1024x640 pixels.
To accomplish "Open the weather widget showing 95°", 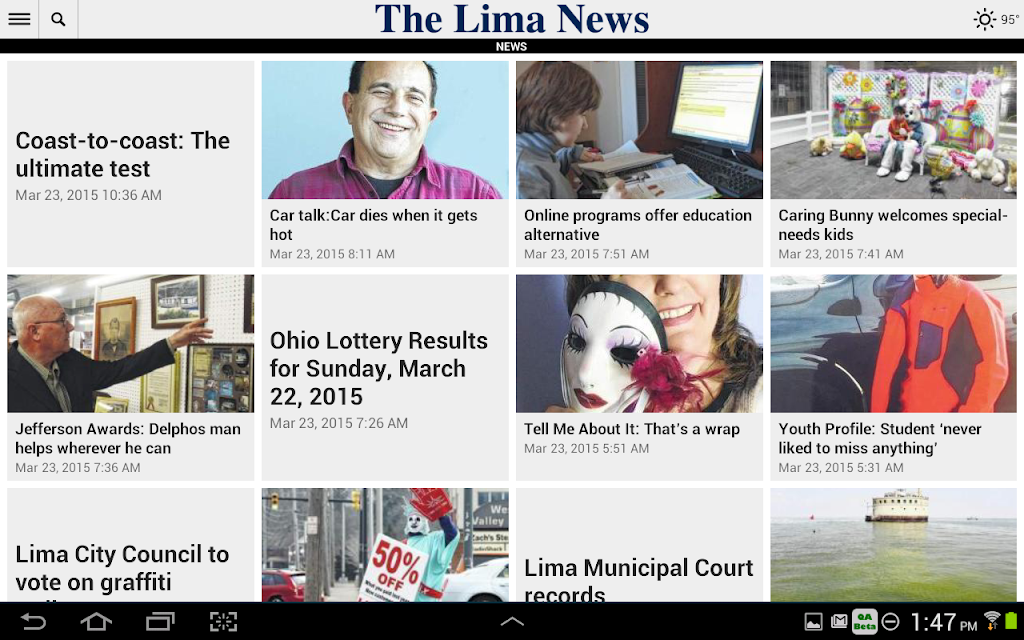I will pos(996,19).
